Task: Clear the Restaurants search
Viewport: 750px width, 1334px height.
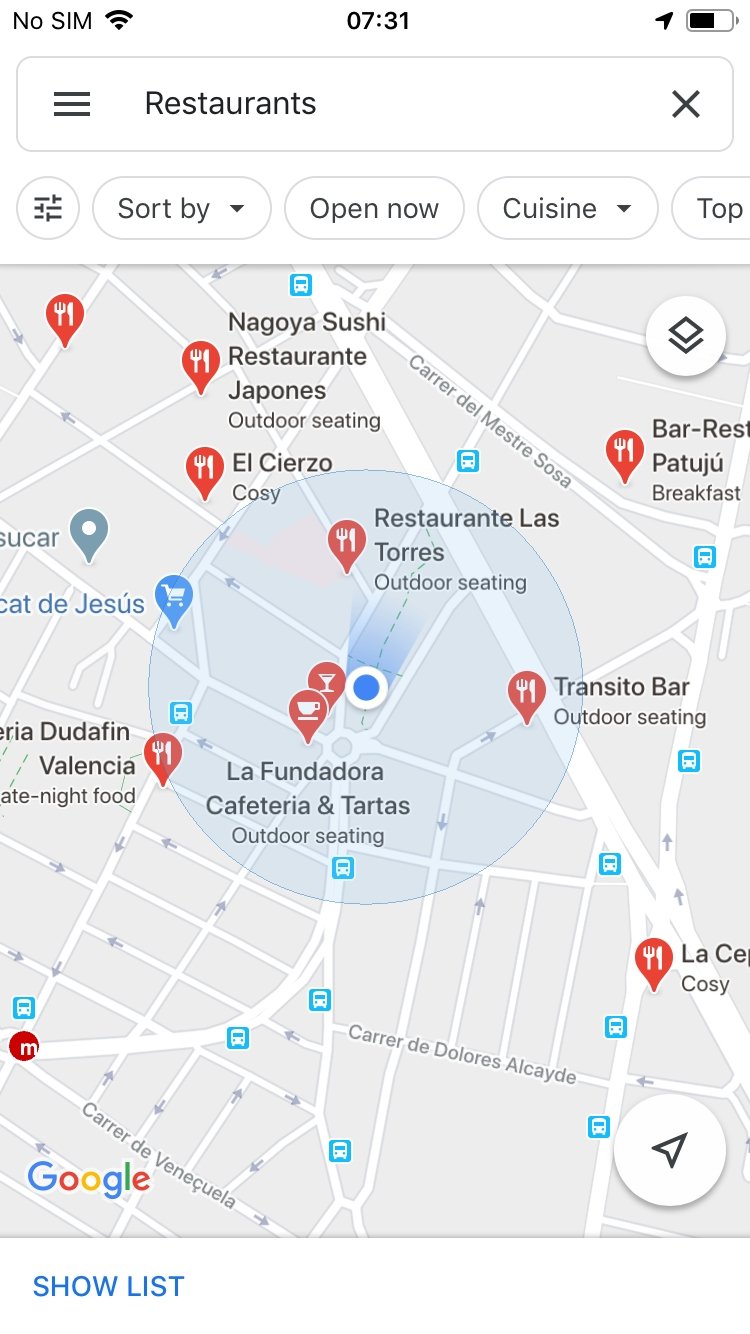Action: tap(686, 104)
